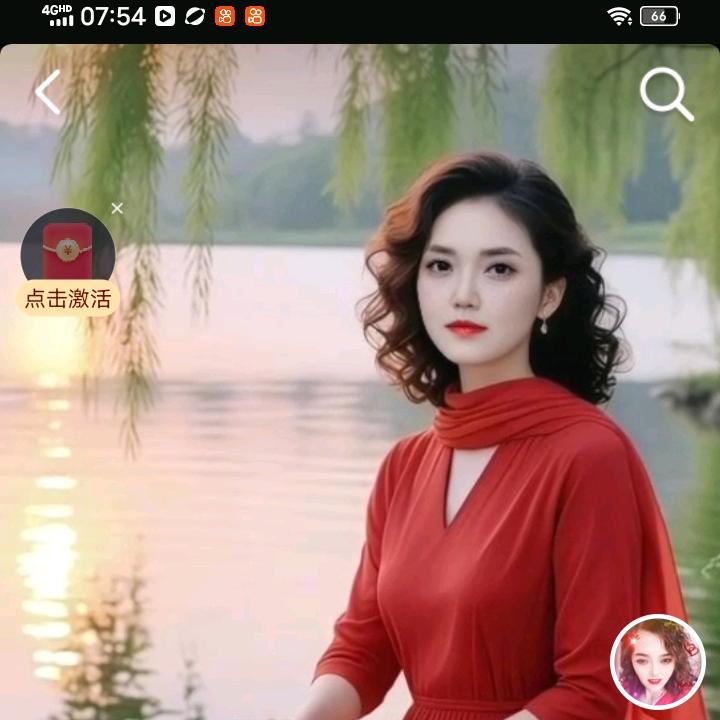This screenshot has width=720, height=720.
Task: Open search with the magnifier icon
Action: pyautogui.click(x=666, y=95)
